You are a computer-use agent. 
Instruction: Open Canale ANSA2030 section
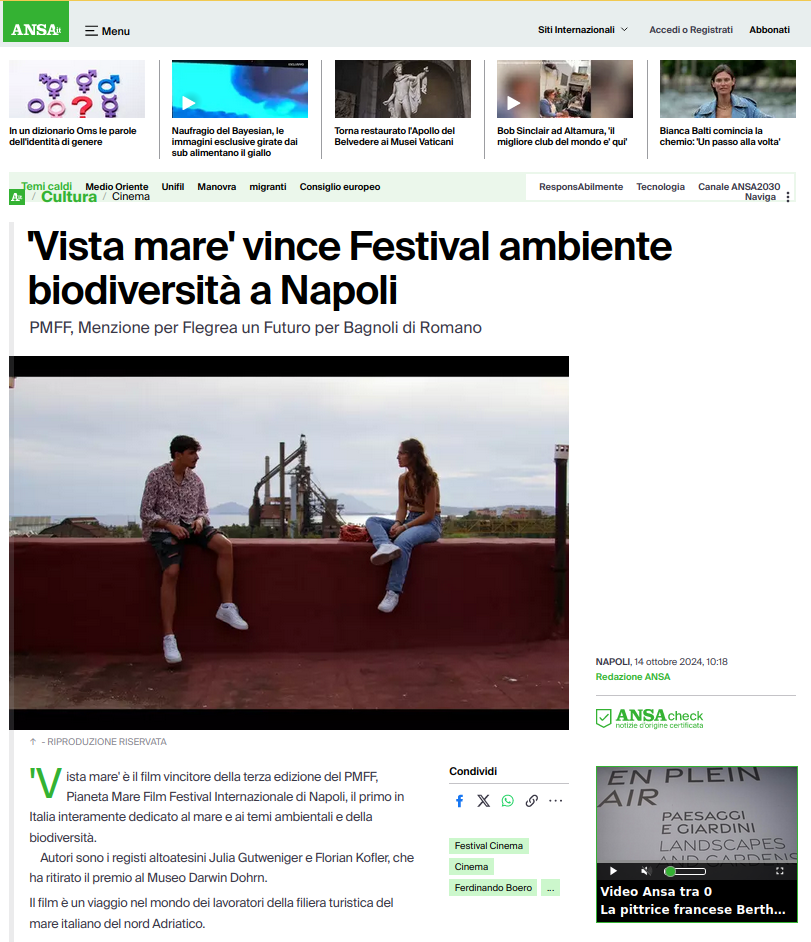point(739,187)
